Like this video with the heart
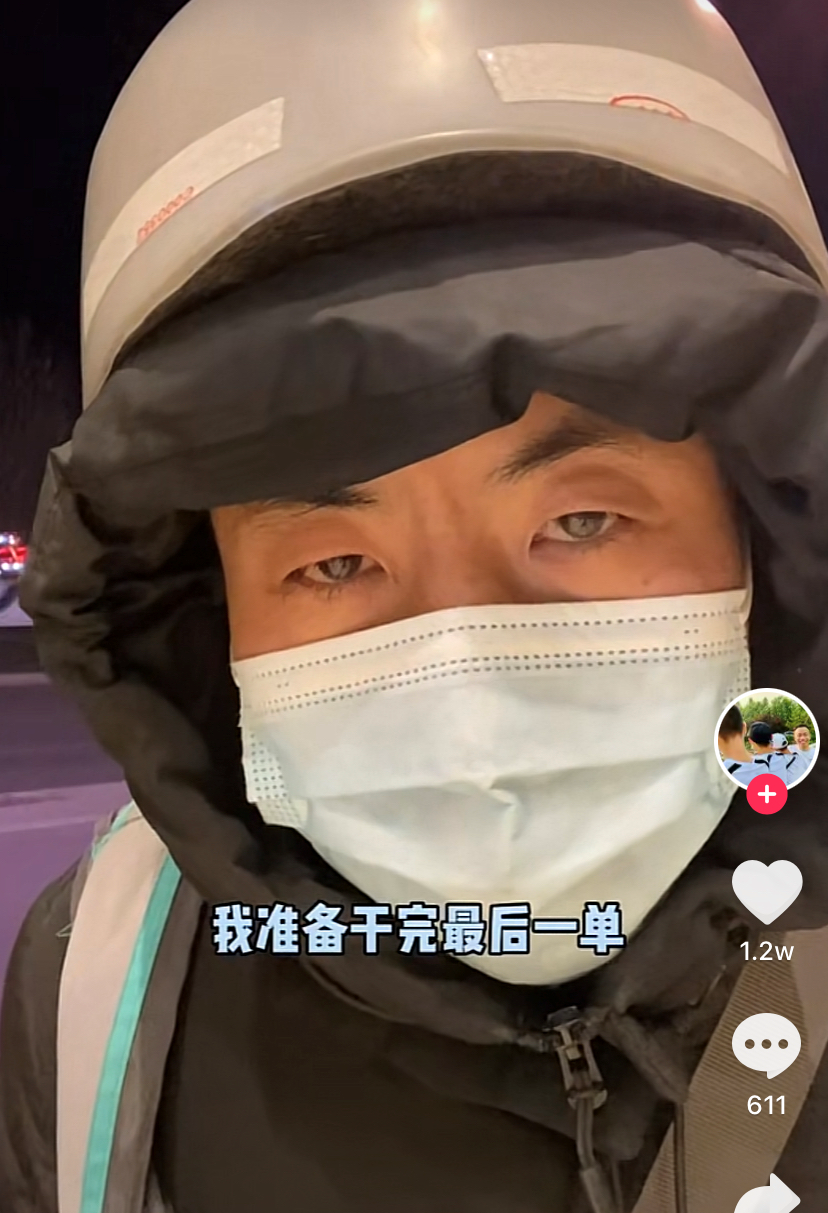The width and height of the screenshot is (828, 1213). [x=767, y=892]
